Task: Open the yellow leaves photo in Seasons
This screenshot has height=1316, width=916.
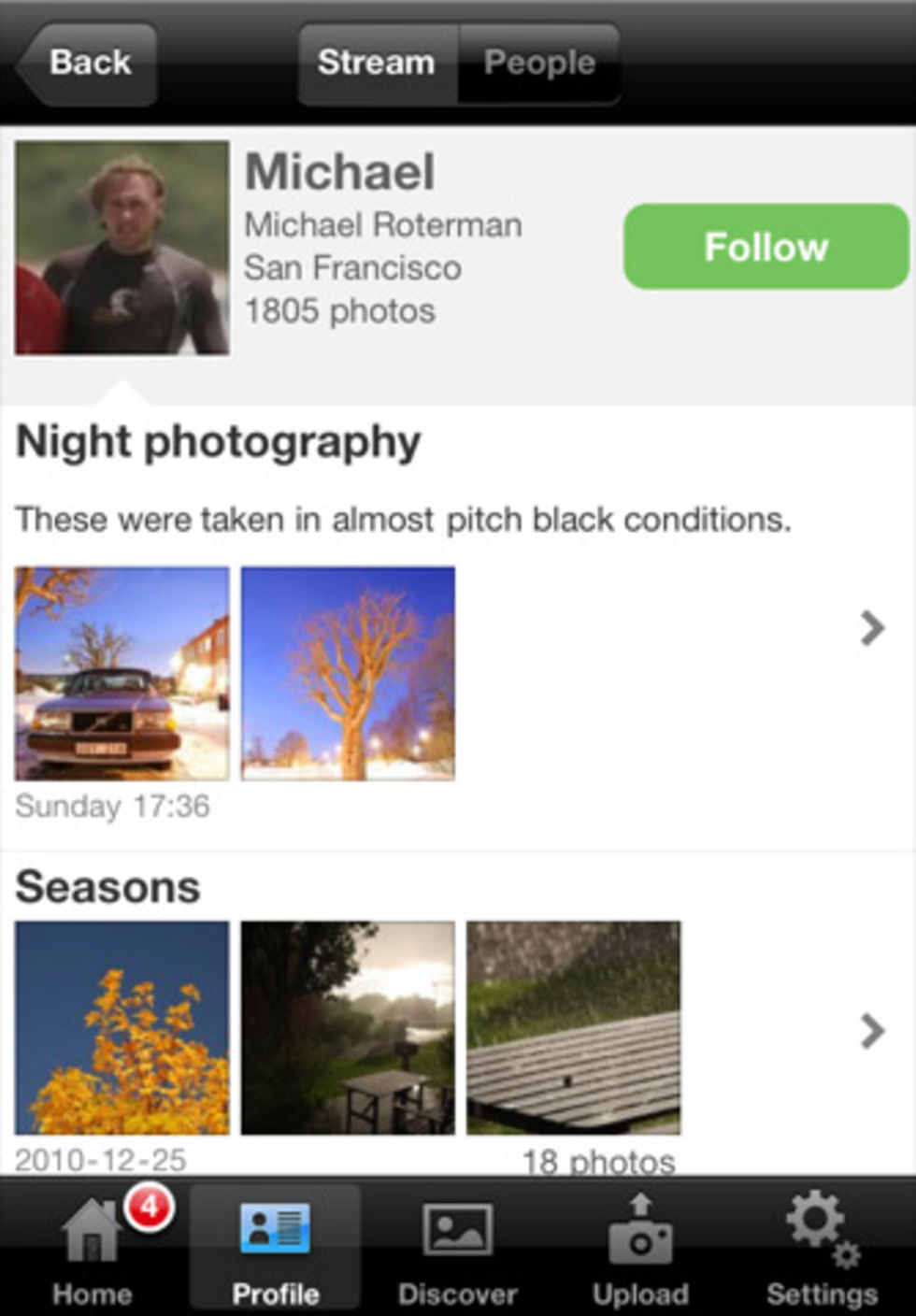Action: click(x=122, y=1027)
